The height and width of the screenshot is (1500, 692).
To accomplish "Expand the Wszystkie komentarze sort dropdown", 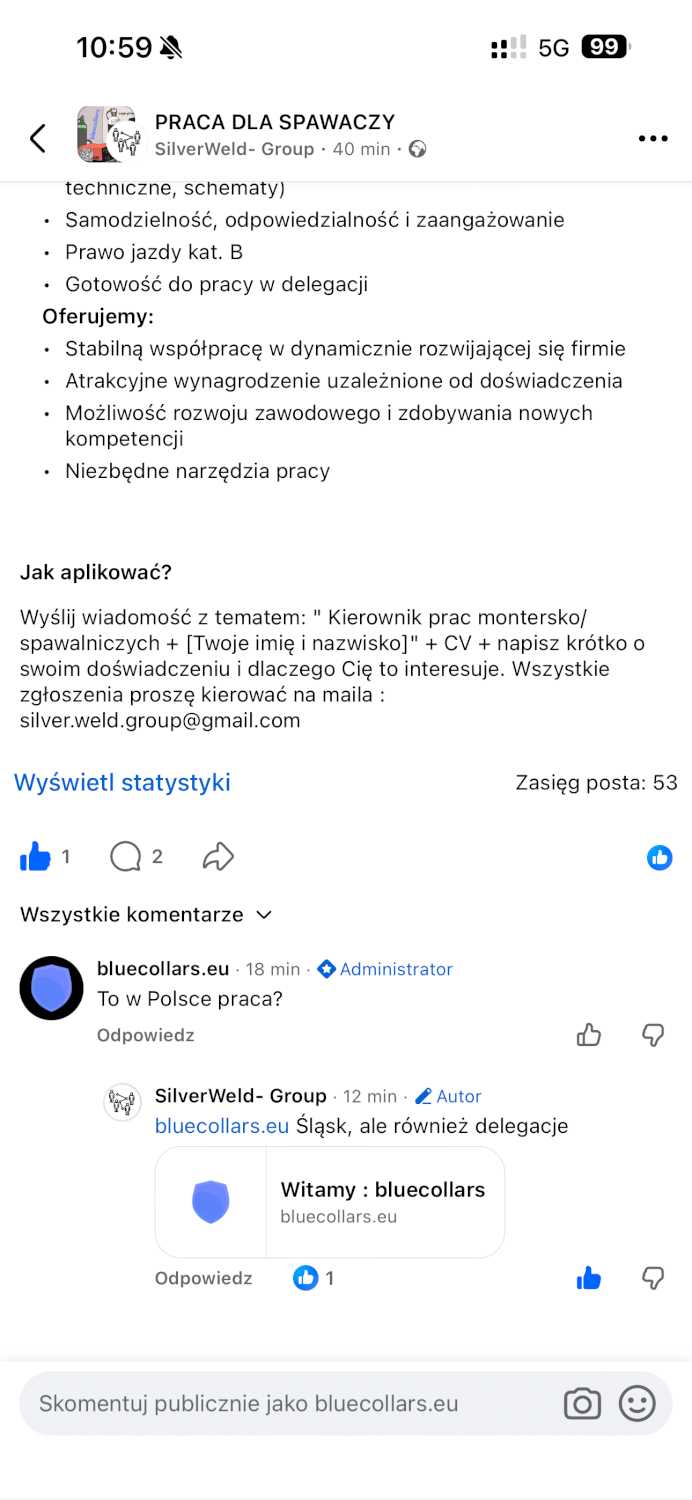I will pyautogui.click(x=146, y=915).
